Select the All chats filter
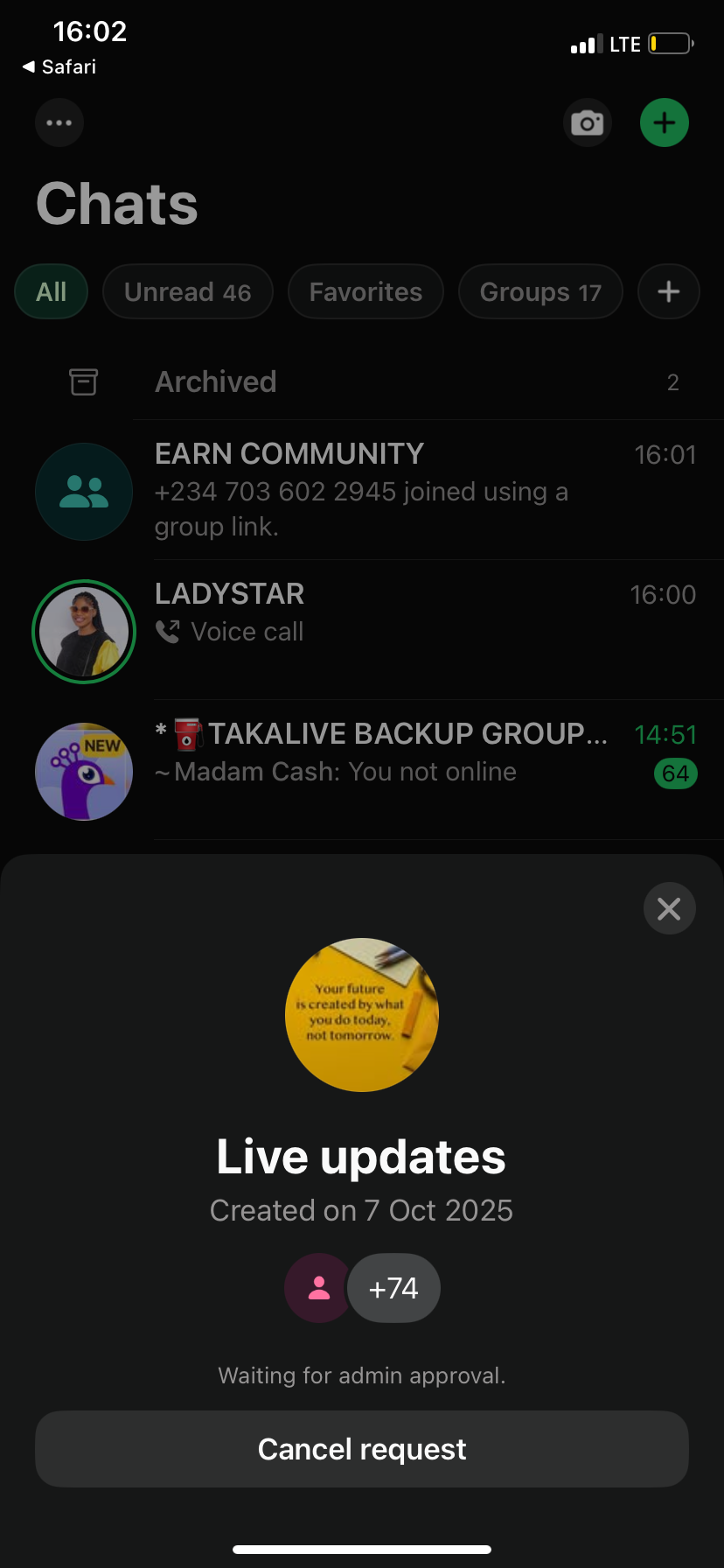Image resolution: width=724 pixels, height=1568 pixels. [x=52, y=292]
